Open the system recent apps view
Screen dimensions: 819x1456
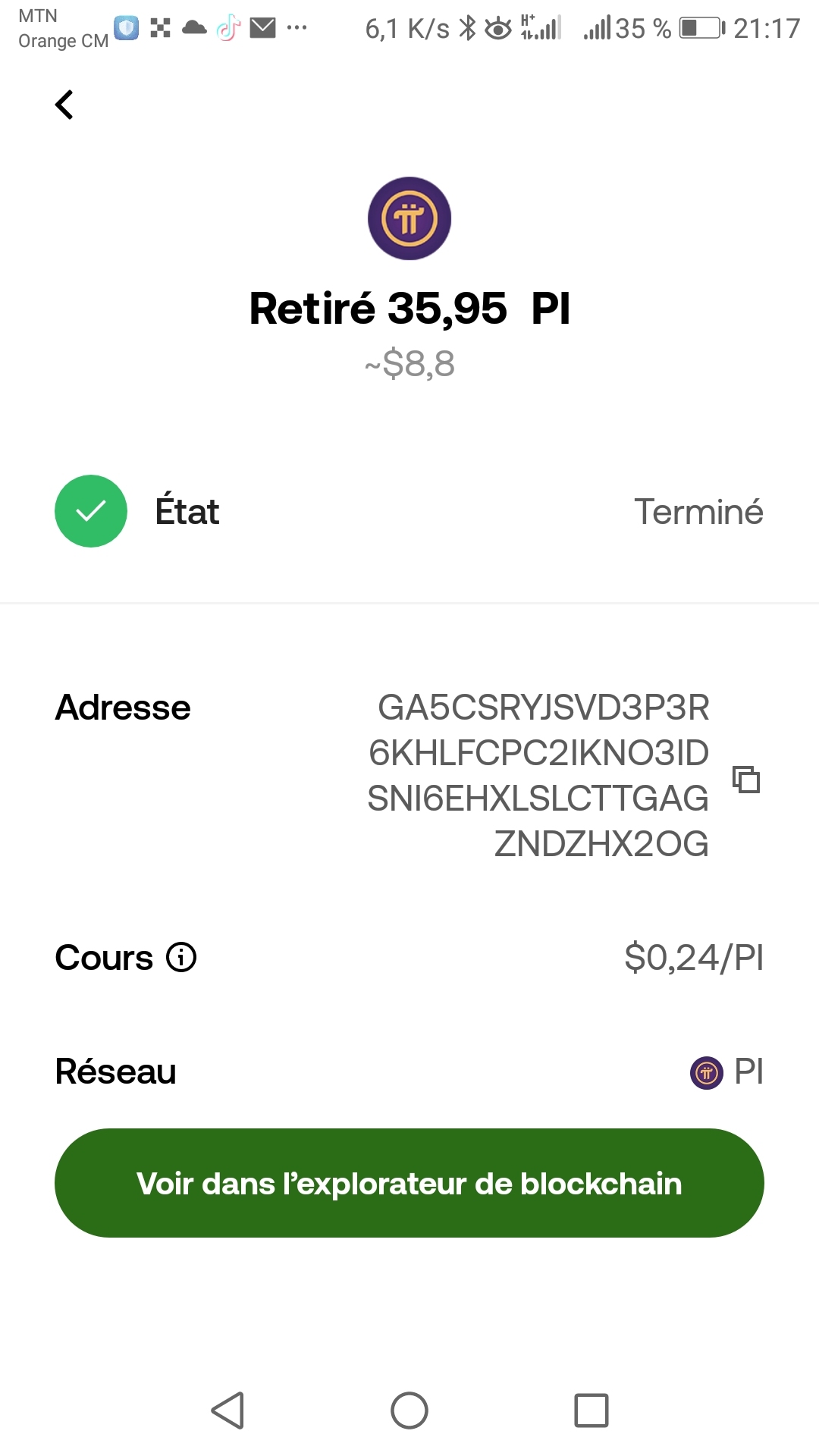(x=591, y=1410)
